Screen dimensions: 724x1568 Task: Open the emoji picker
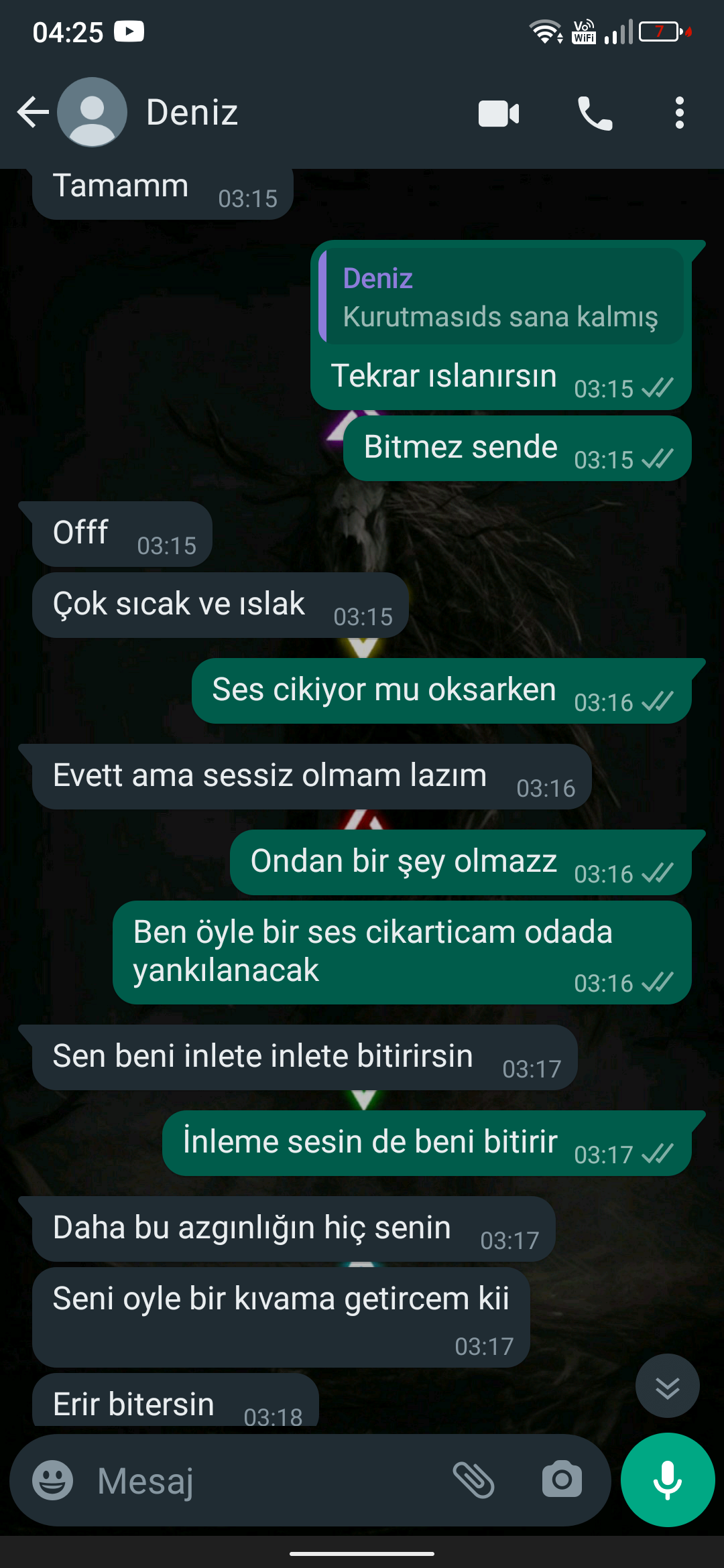click(53, 1480)
